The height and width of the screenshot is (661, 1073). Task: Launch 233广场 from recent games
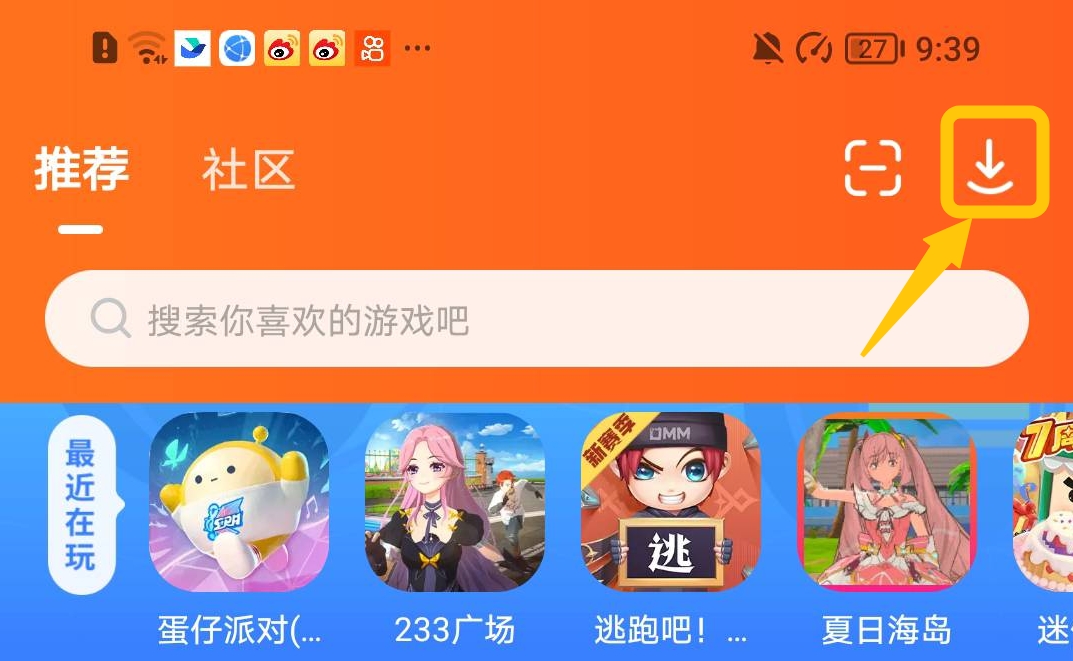(x=454, y=502)
